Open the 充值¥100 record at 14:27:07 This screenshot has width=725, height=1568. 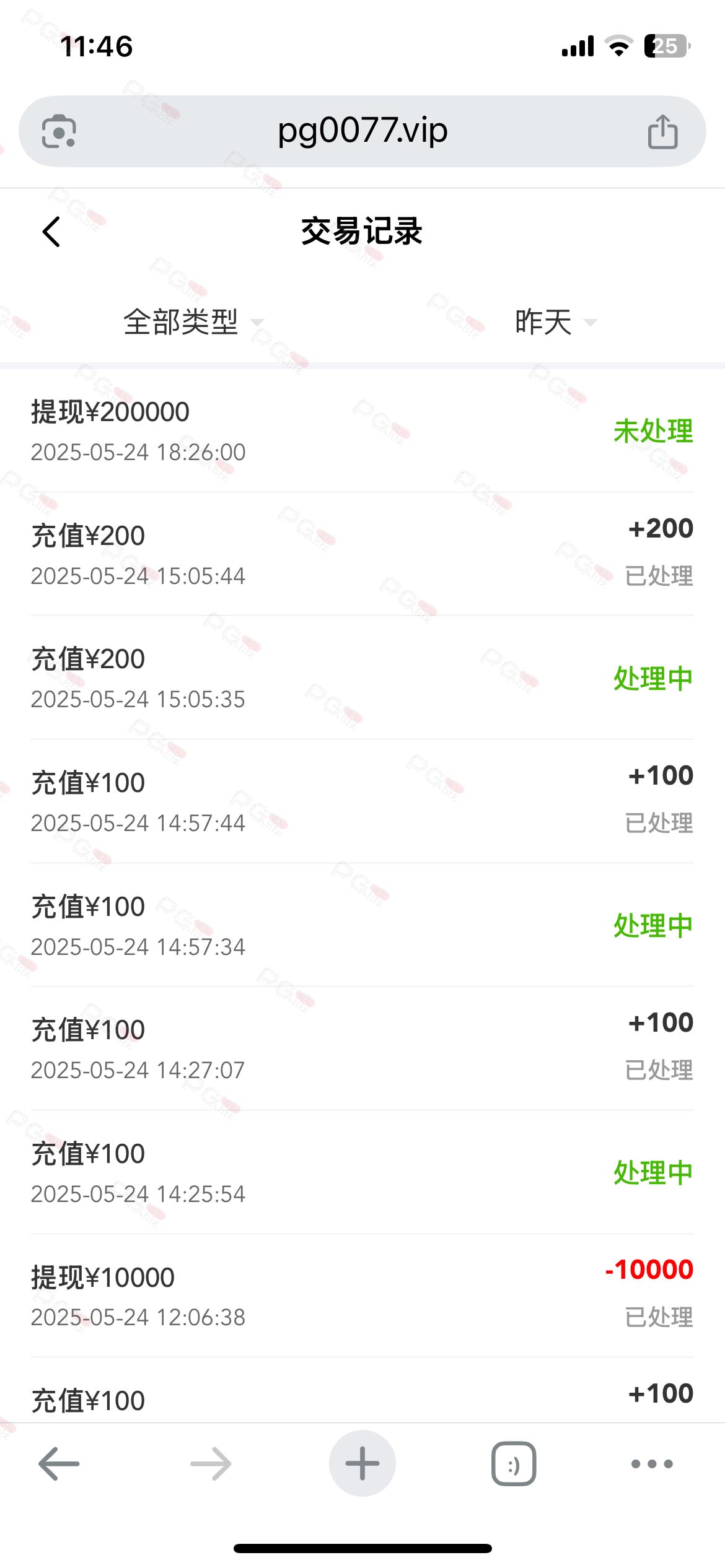(x=362, y=1048)
